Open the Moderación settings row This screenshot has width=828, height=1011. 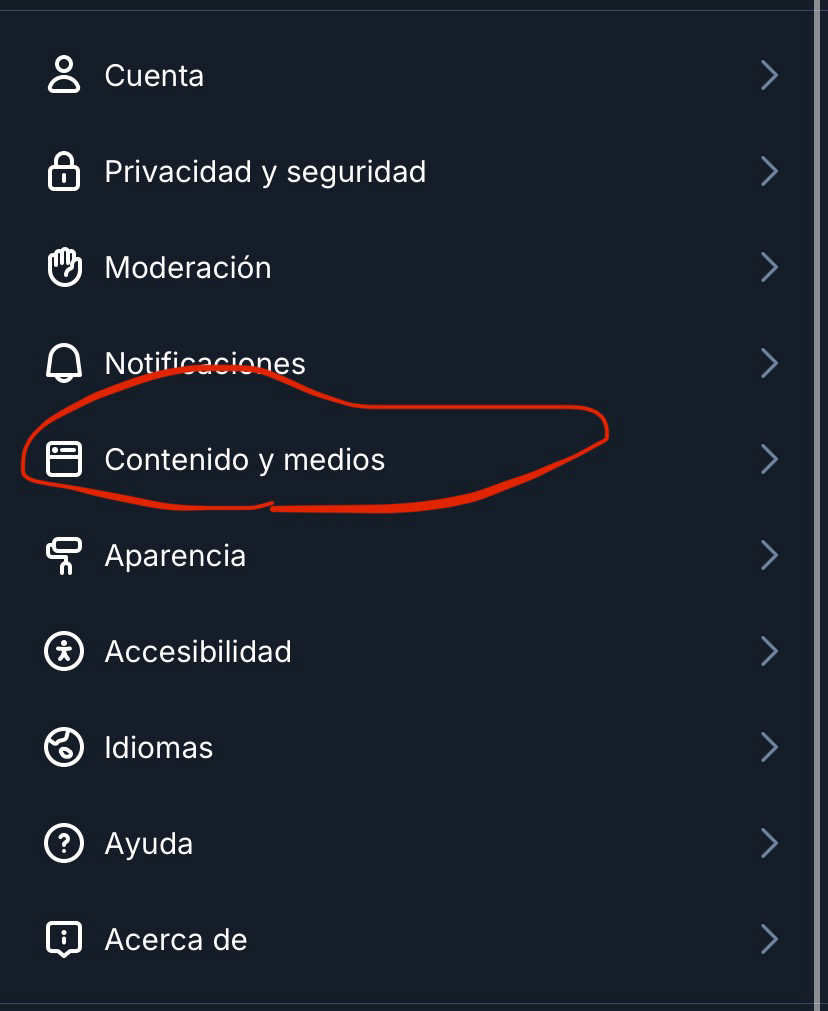pos(188,268)
